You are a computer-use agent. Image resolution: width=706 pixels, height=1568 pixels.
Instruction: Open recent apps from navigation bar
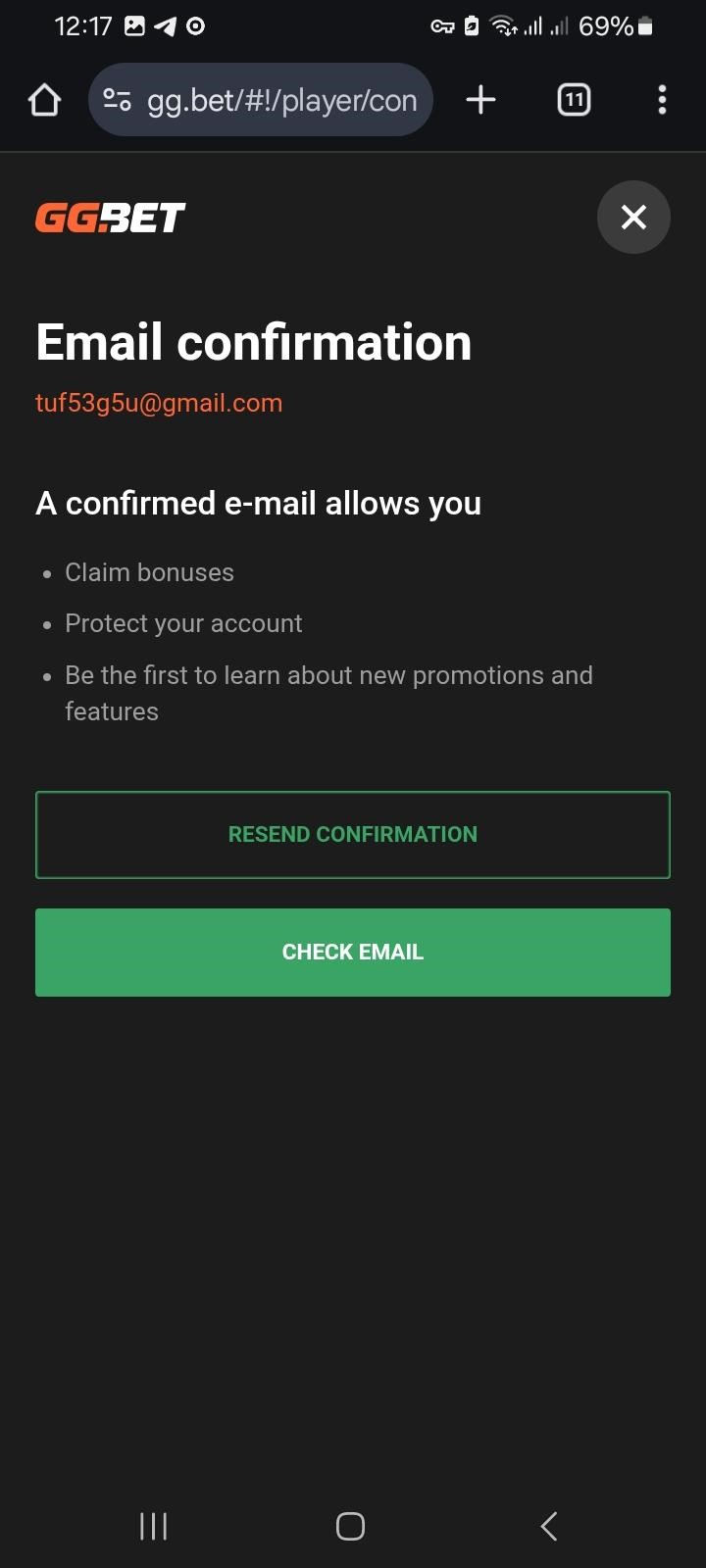tap(154, 1526)
